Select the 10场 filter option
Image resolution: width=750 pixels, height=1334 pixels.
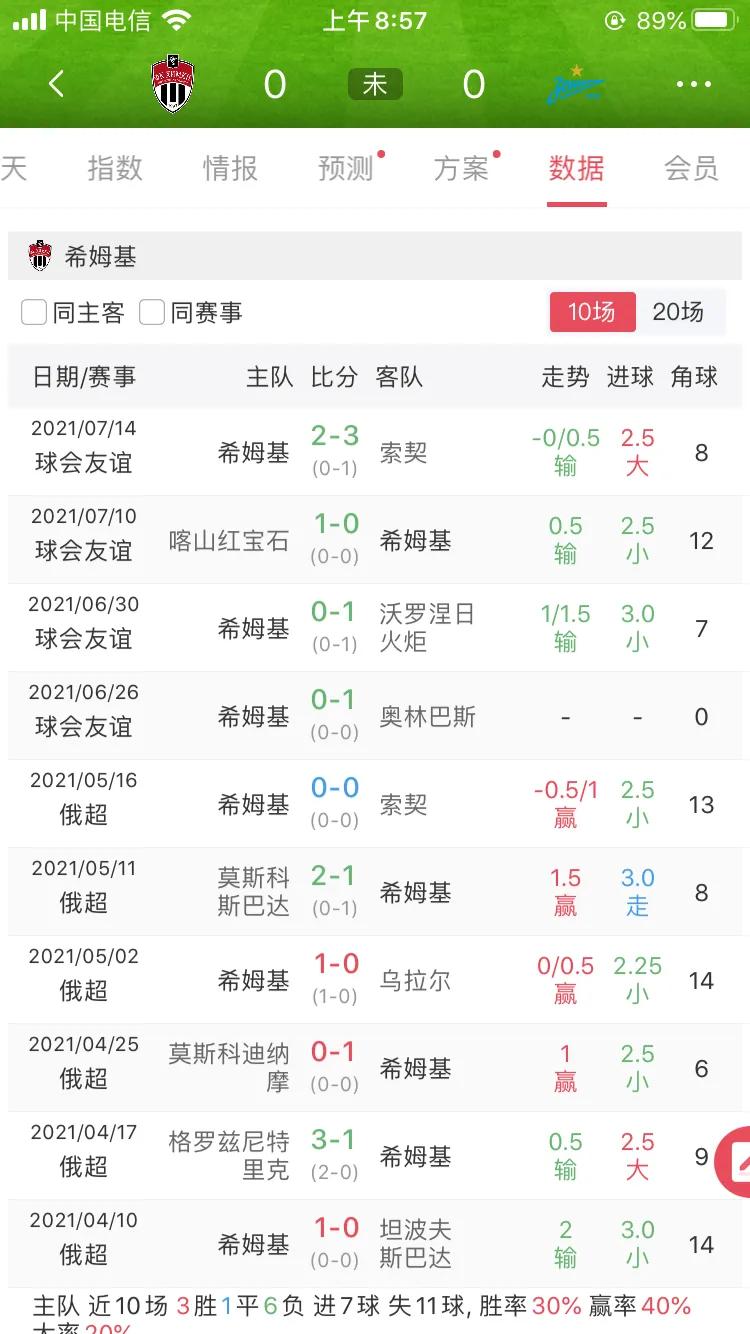pos(592,311)
